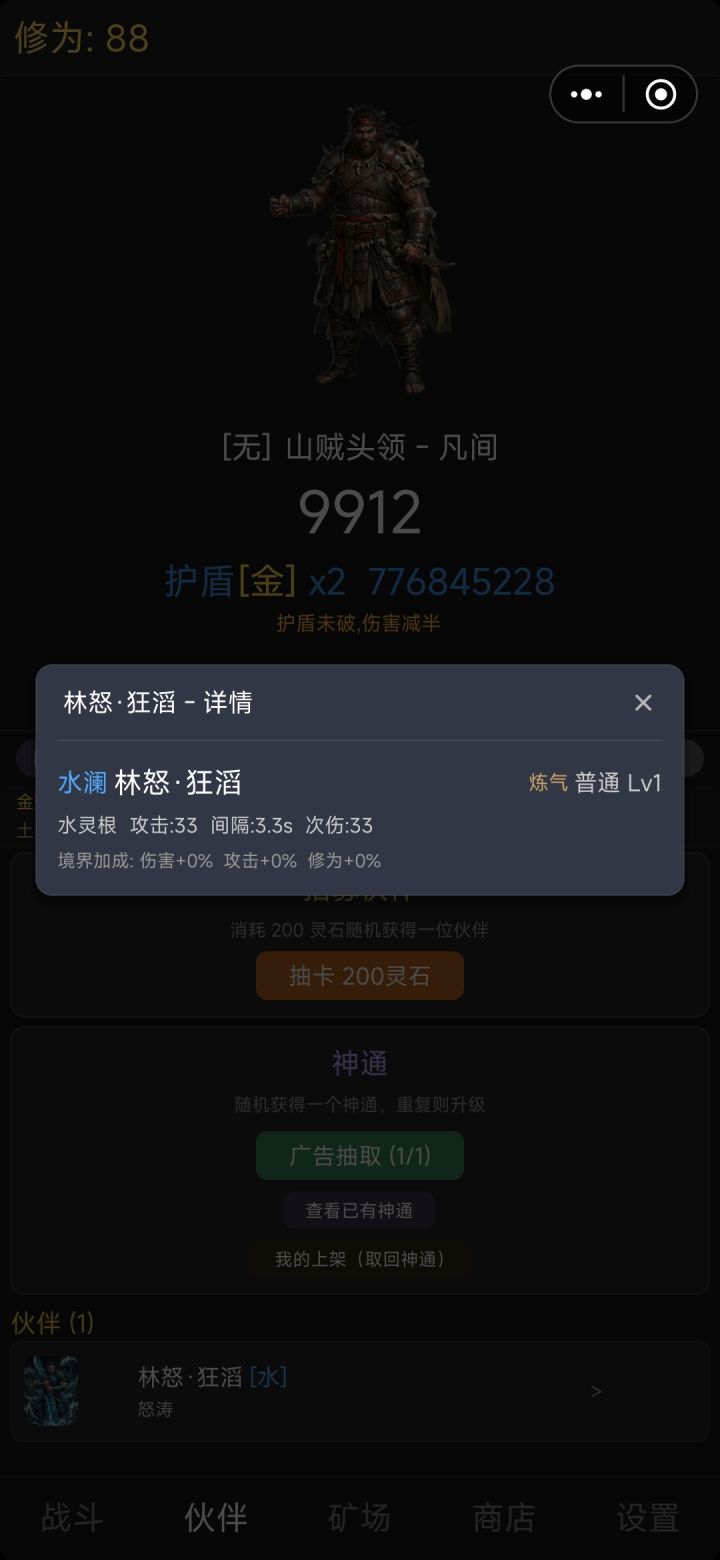Select the 伙伴 tab

[x=215, y=1518]
